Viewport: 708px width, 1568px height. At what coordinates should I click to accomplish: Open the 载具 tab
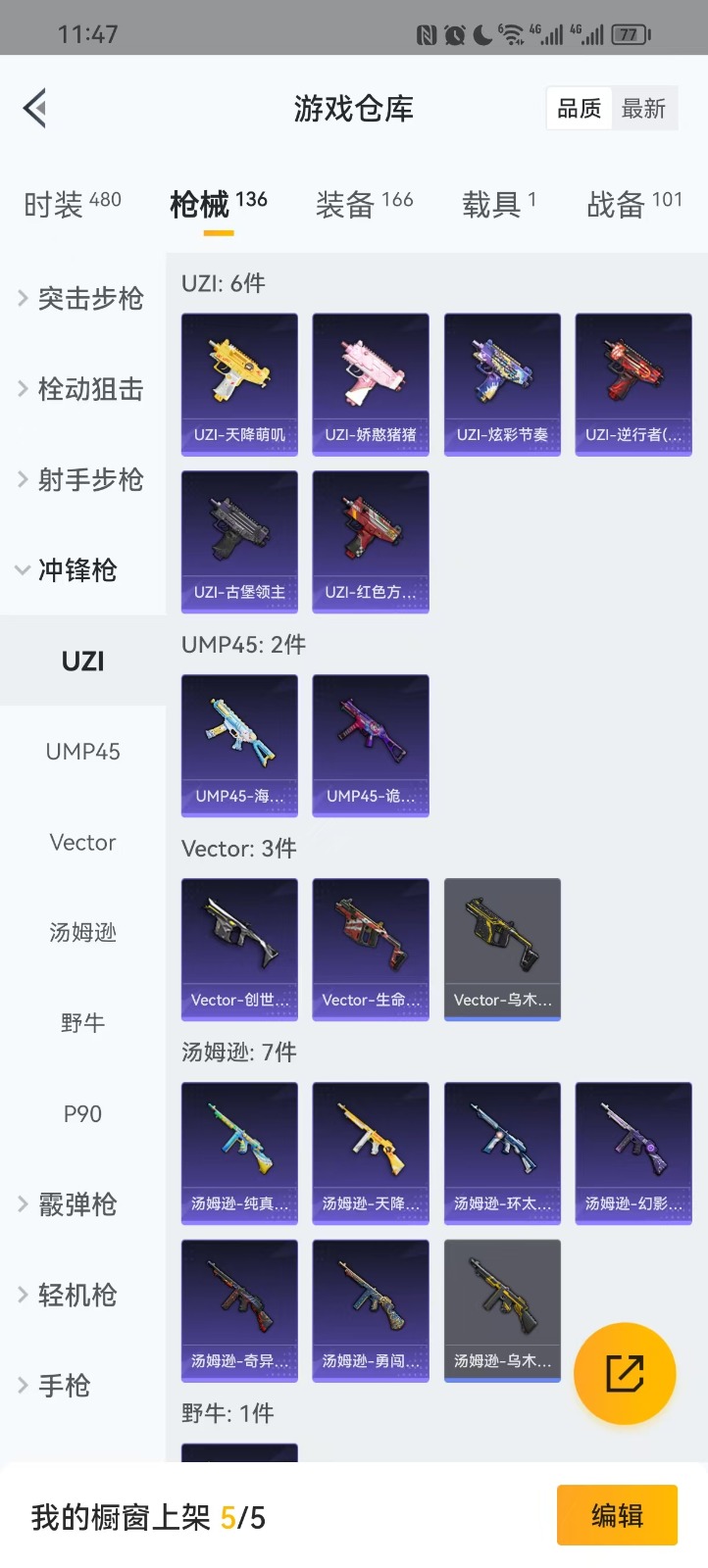pyautogui.click(x=498, y=204)
